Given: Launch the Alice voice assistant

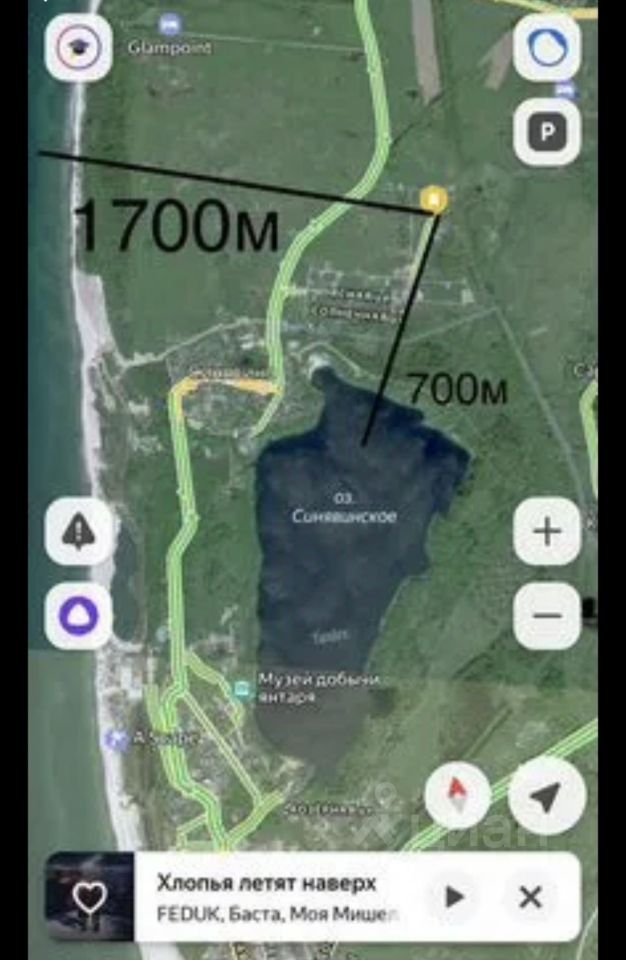Looking at the screenshot, I should click(78, 615).
